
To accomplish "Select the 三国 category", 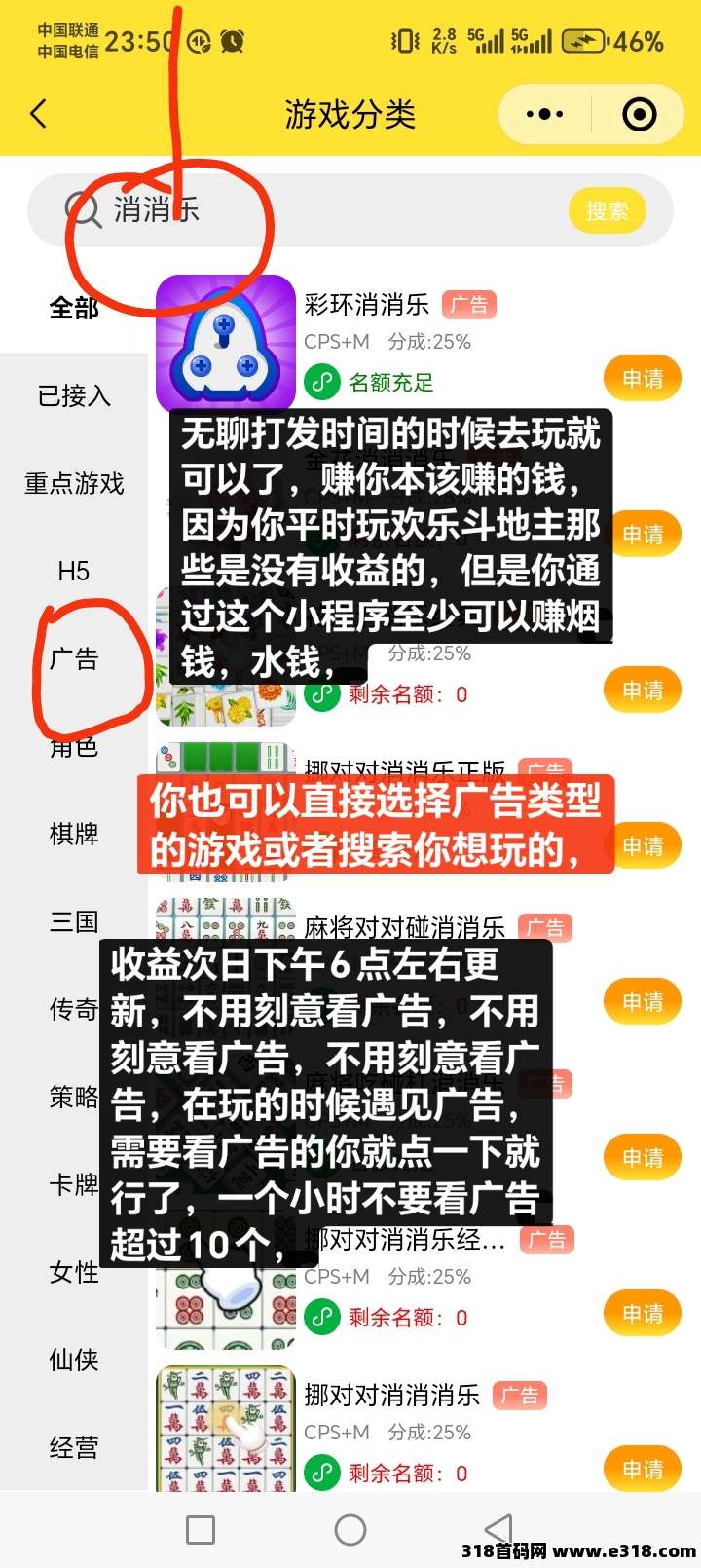I will (74, 922).
